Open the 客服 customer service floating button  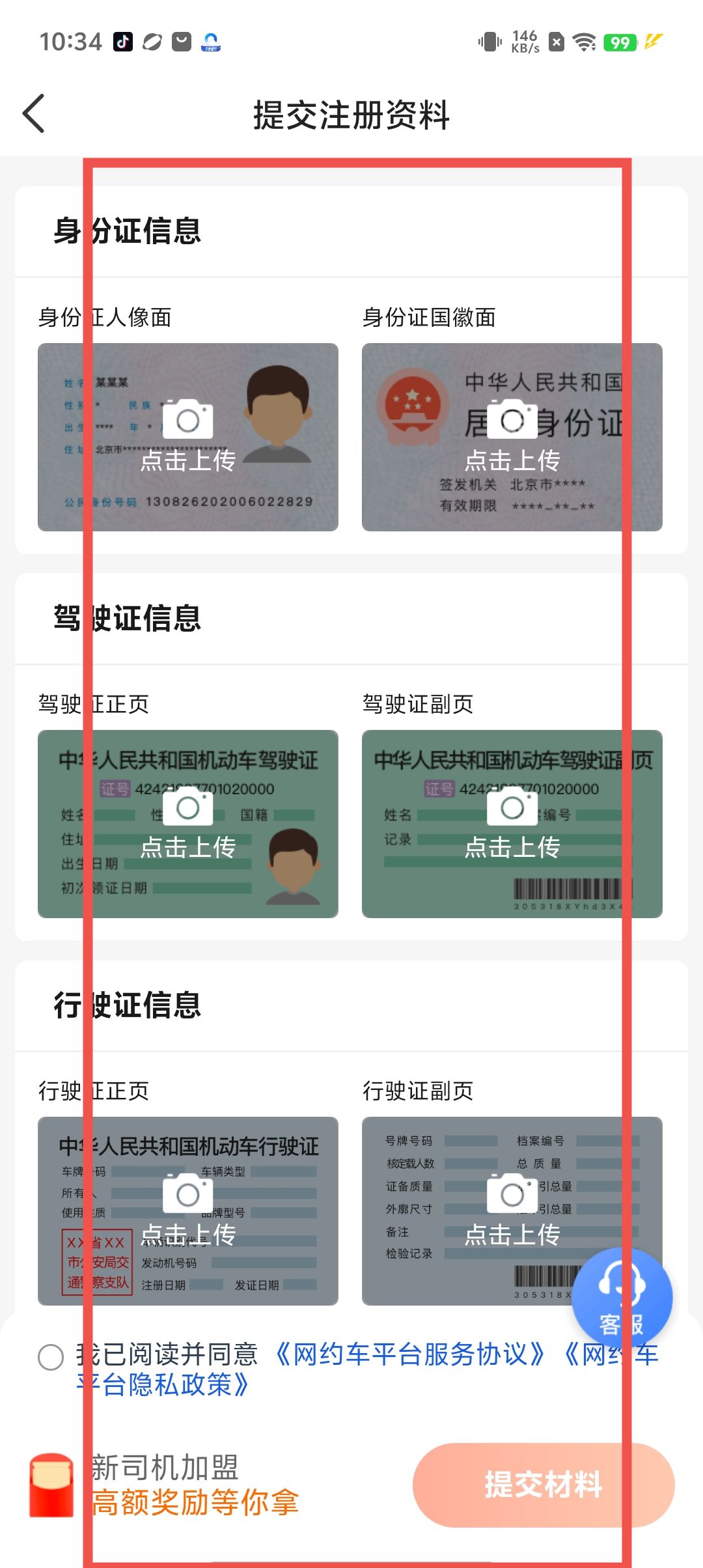click(x=622, y=1297)
